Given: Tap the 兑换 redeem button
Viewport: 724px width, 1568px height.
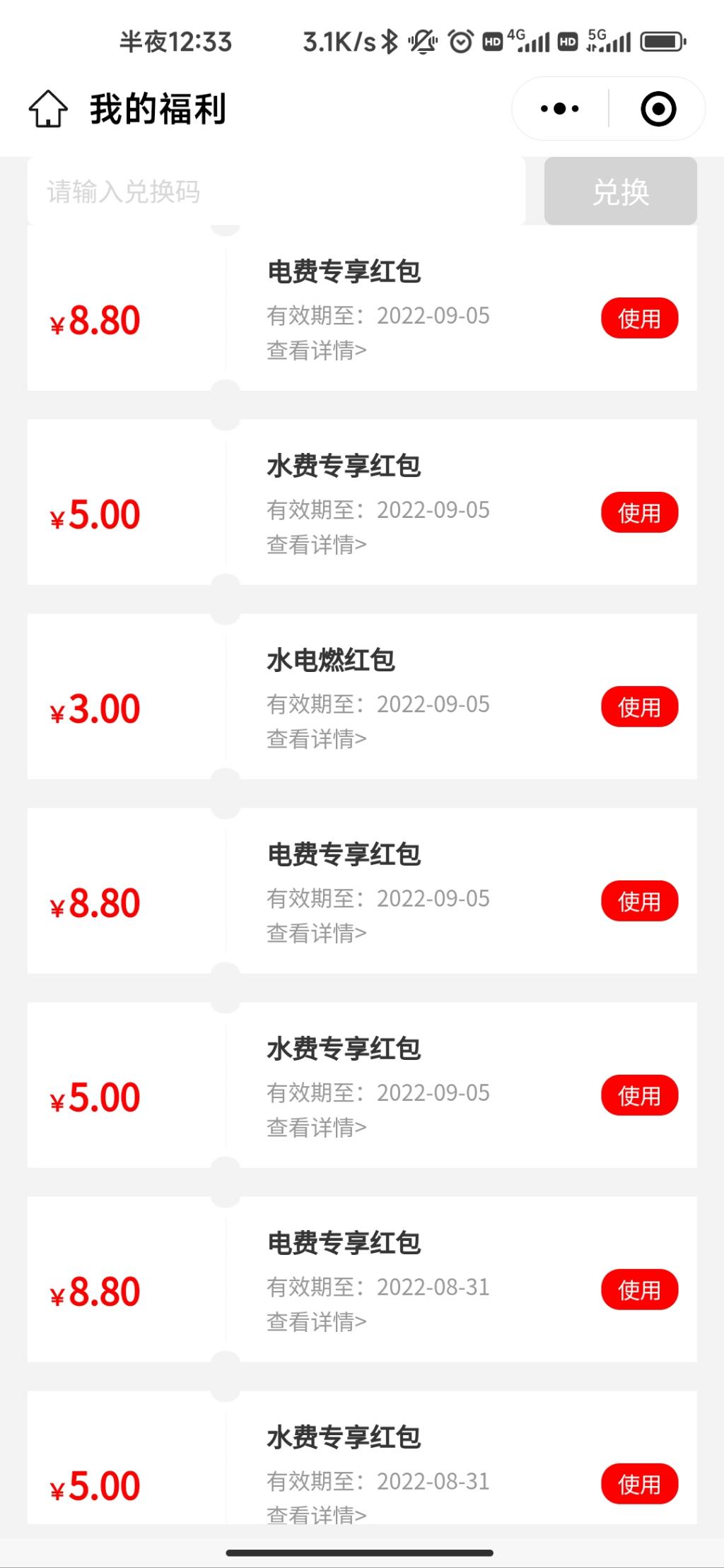Looking at the screenshot, I should (621, 191).
